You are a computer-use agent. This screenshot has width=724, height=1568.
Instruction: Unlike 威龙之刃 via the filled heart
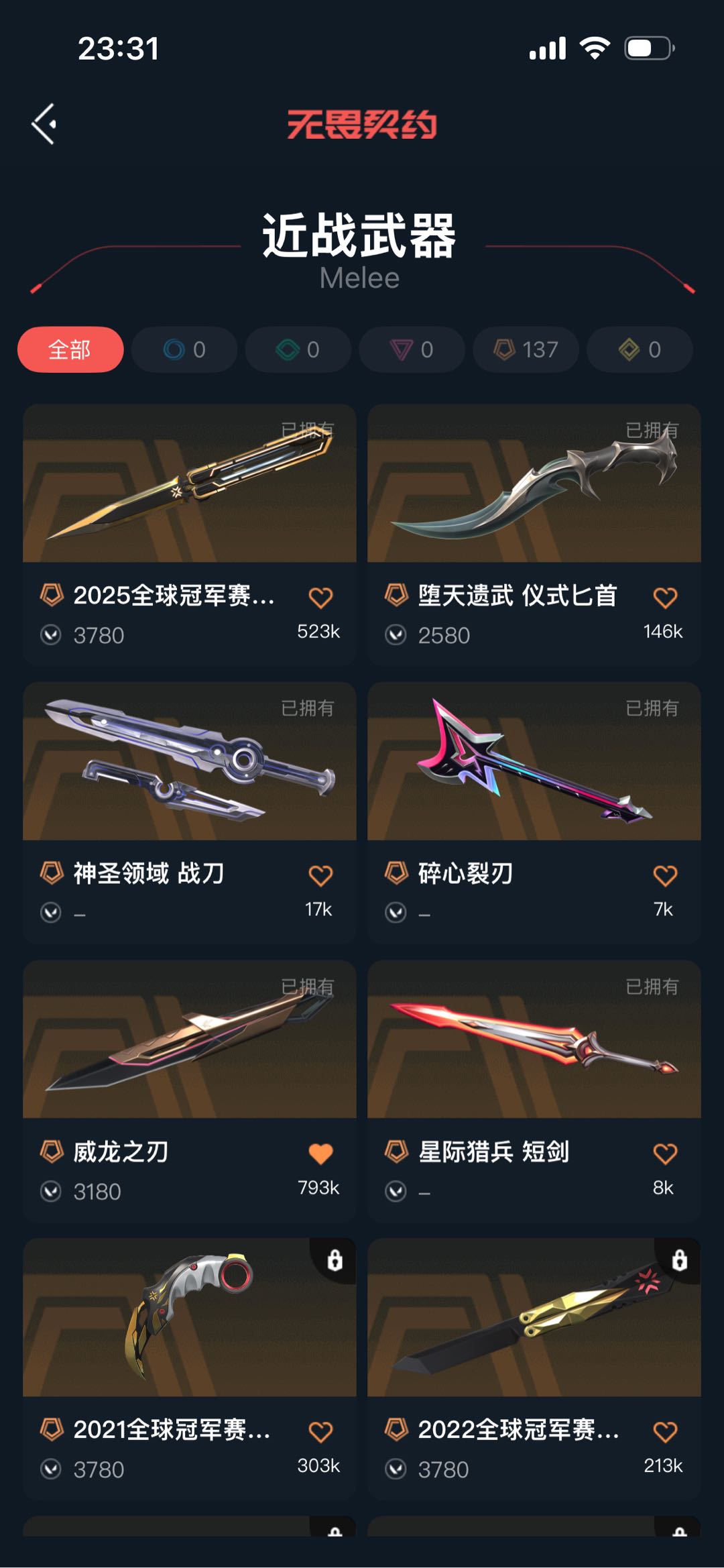[320, 1154]
